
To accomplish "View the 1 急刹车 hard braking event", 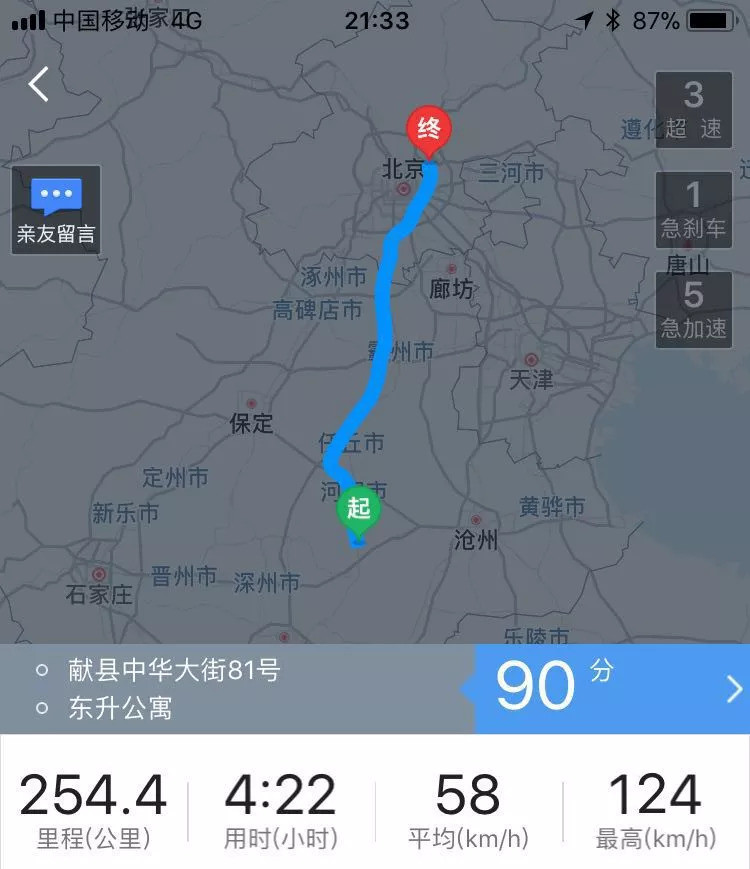I will coord(693,210).
